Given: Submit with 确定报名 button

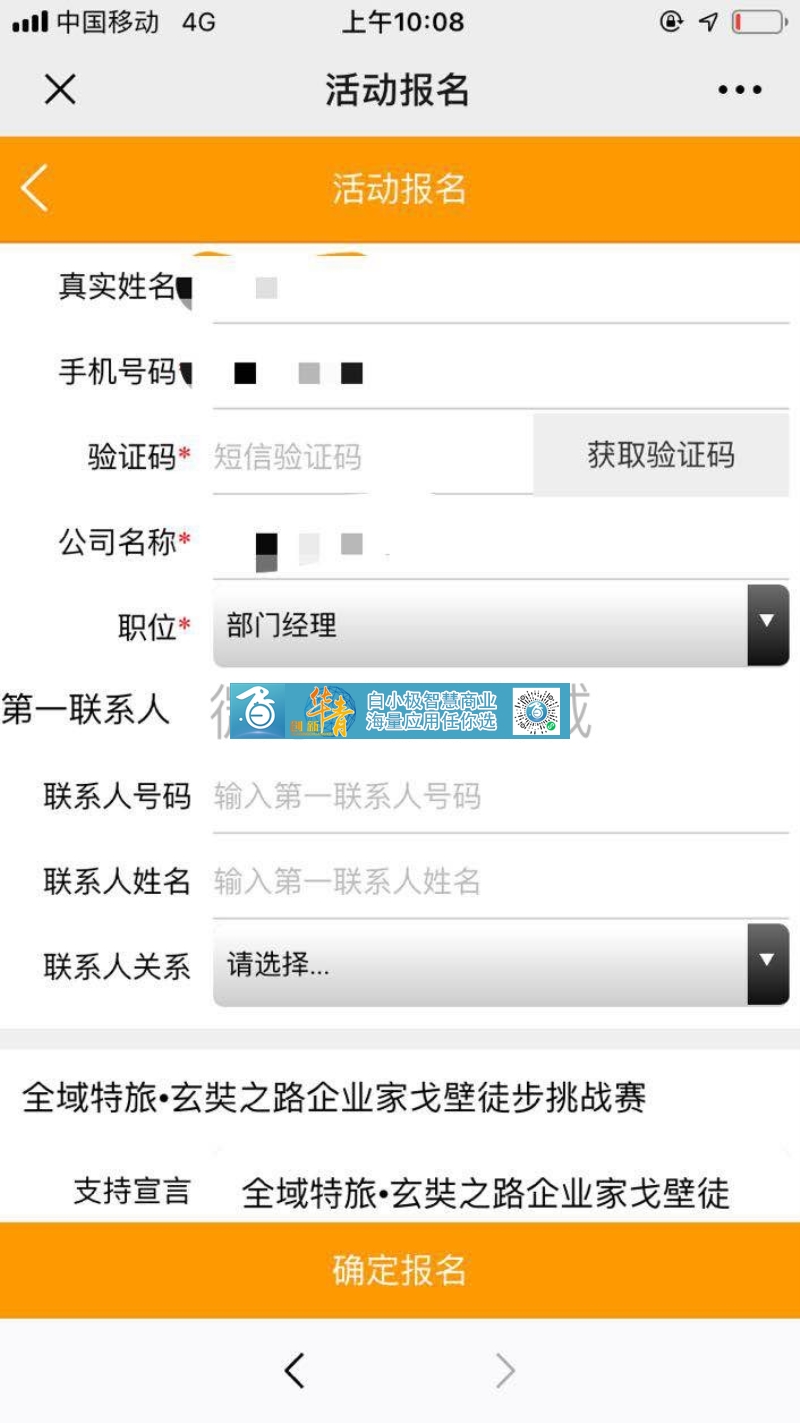Looking at the screenshot, I should tap(400, 1270).
